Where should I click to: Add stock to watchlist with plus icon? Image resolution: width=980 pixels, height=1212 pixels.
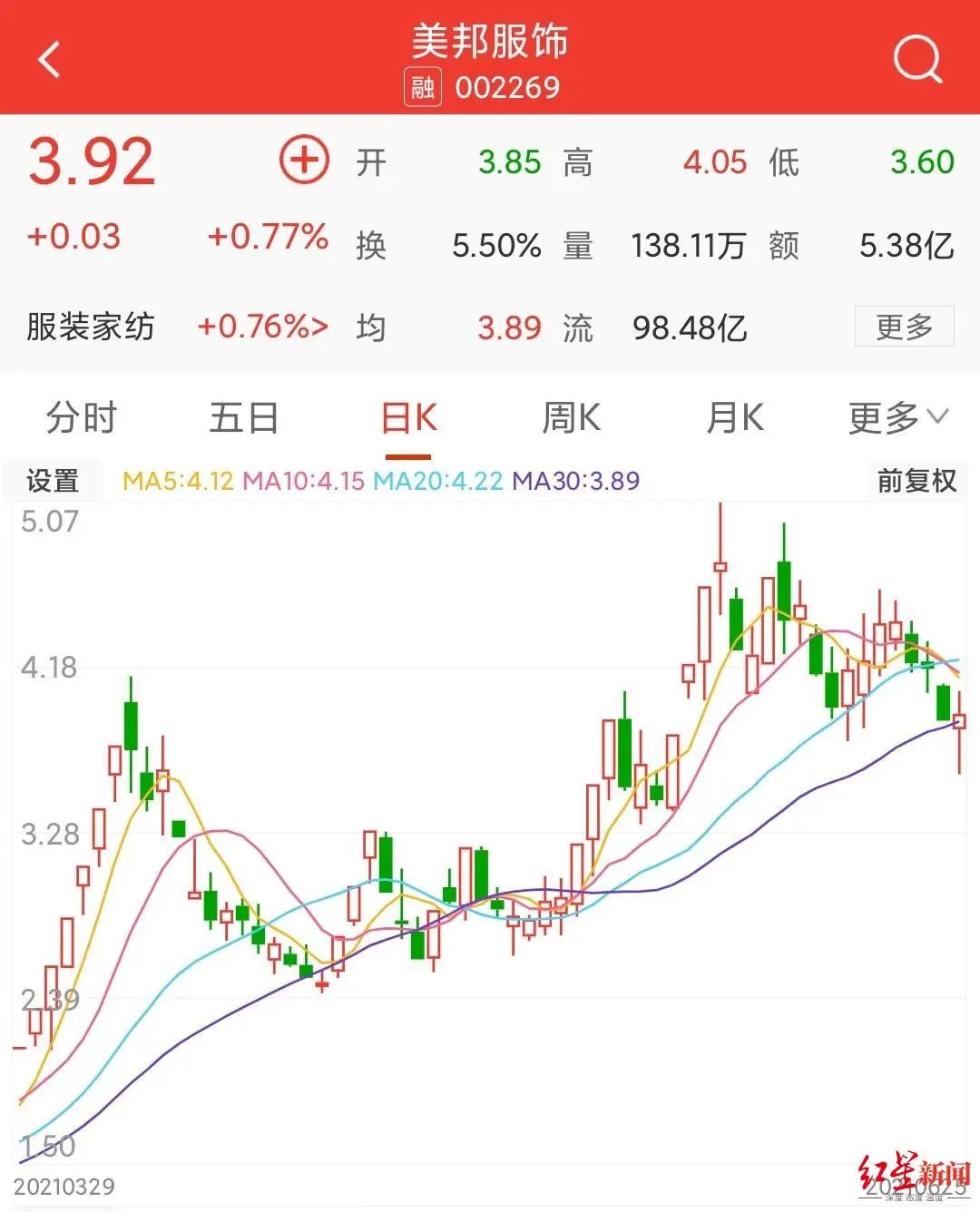pyautogui.click(x=303, y=161)
